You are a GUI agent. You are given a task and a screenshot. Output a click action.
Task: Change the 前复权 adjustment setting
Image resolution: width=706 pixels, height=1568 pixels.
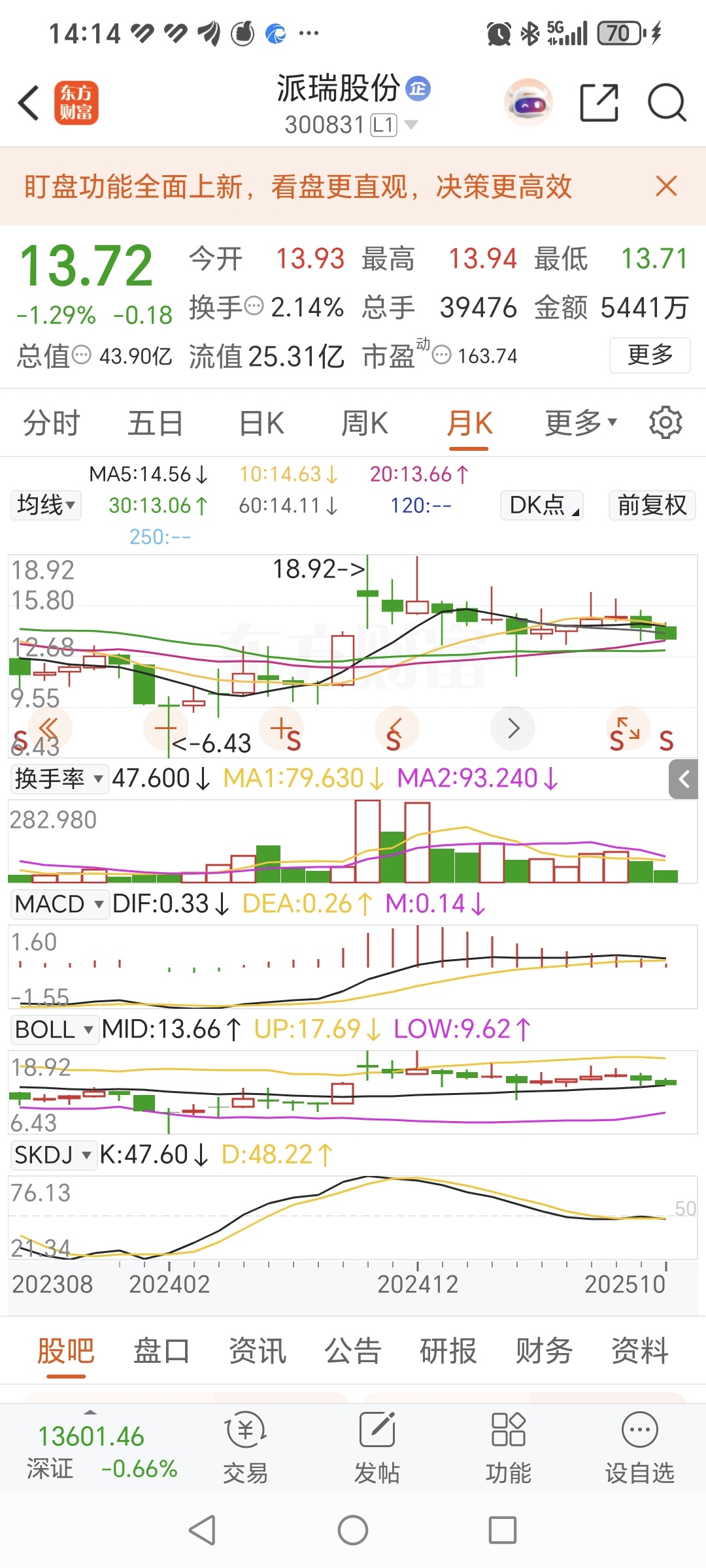tap(652, 505)
